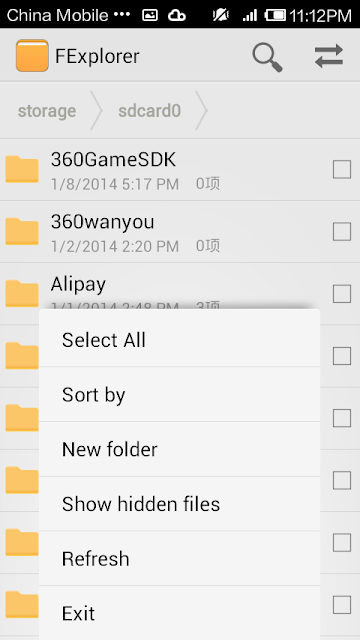Tap the transfer arrows icon
This screenshot has width=360, height=640.
click(x=329, y=56)
